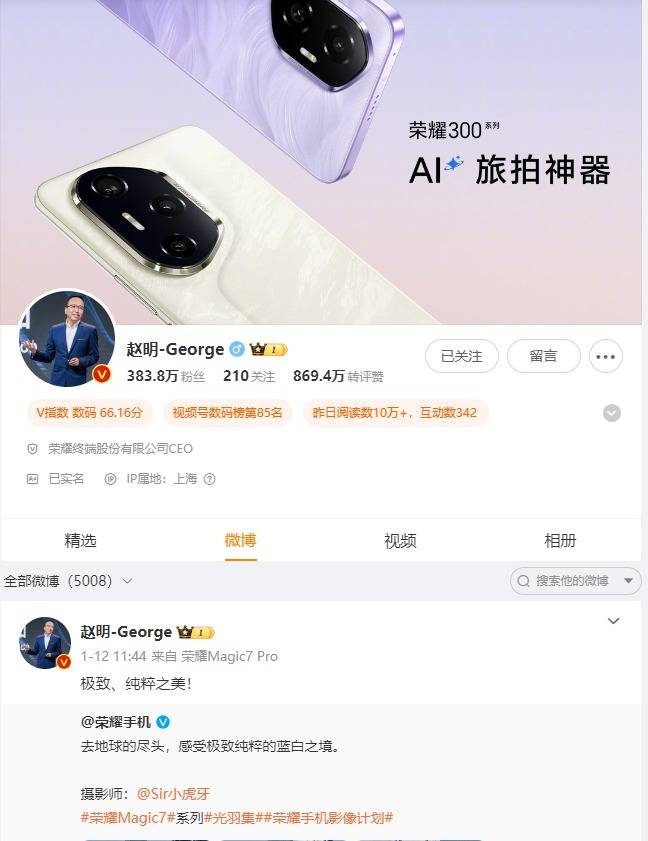
Task: Switch to the 精选 tab
Action: click(x=81, y=541)
